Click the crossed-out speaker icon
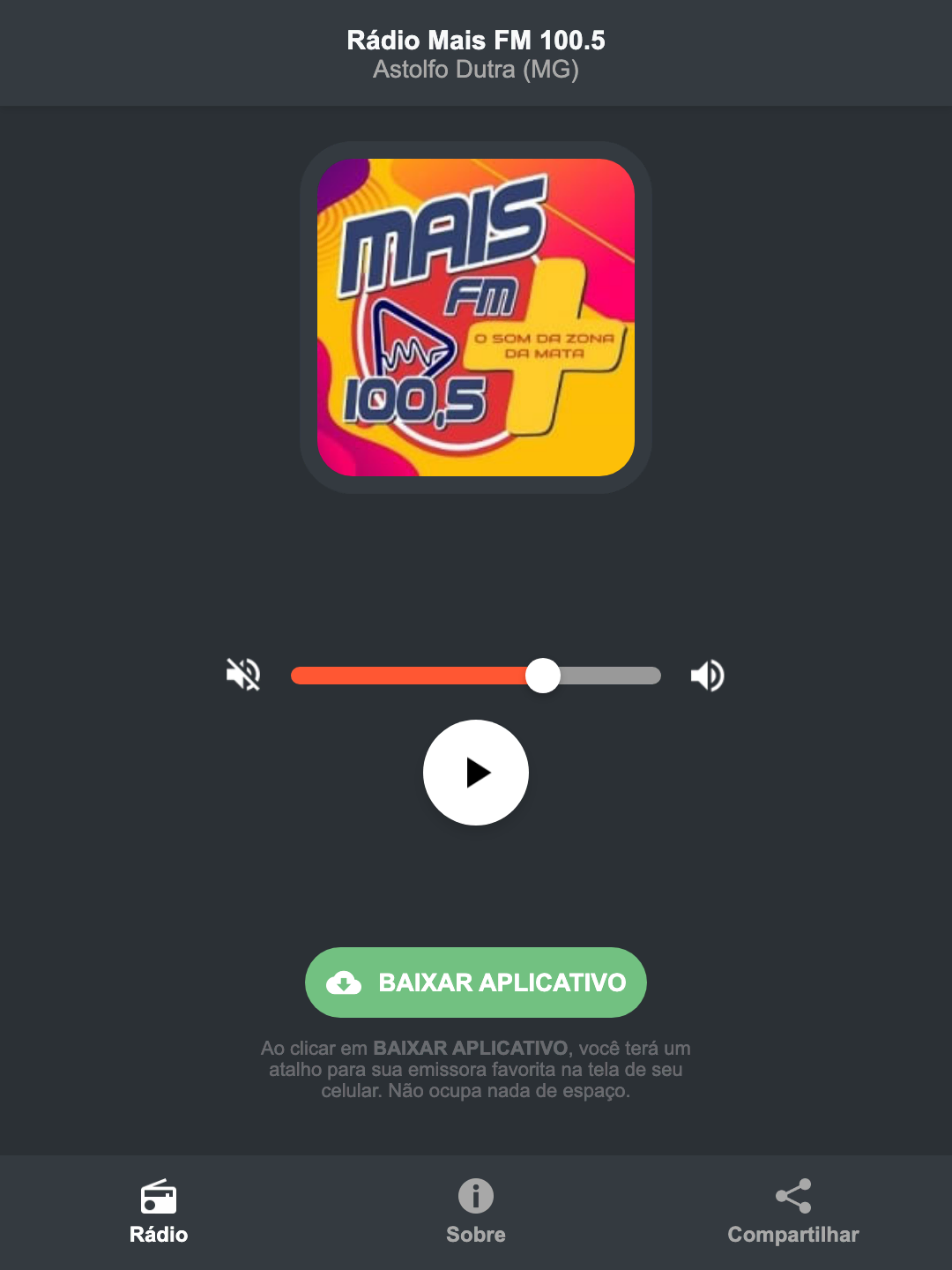This screenshot has height=1270, width=952. (242, 675)
